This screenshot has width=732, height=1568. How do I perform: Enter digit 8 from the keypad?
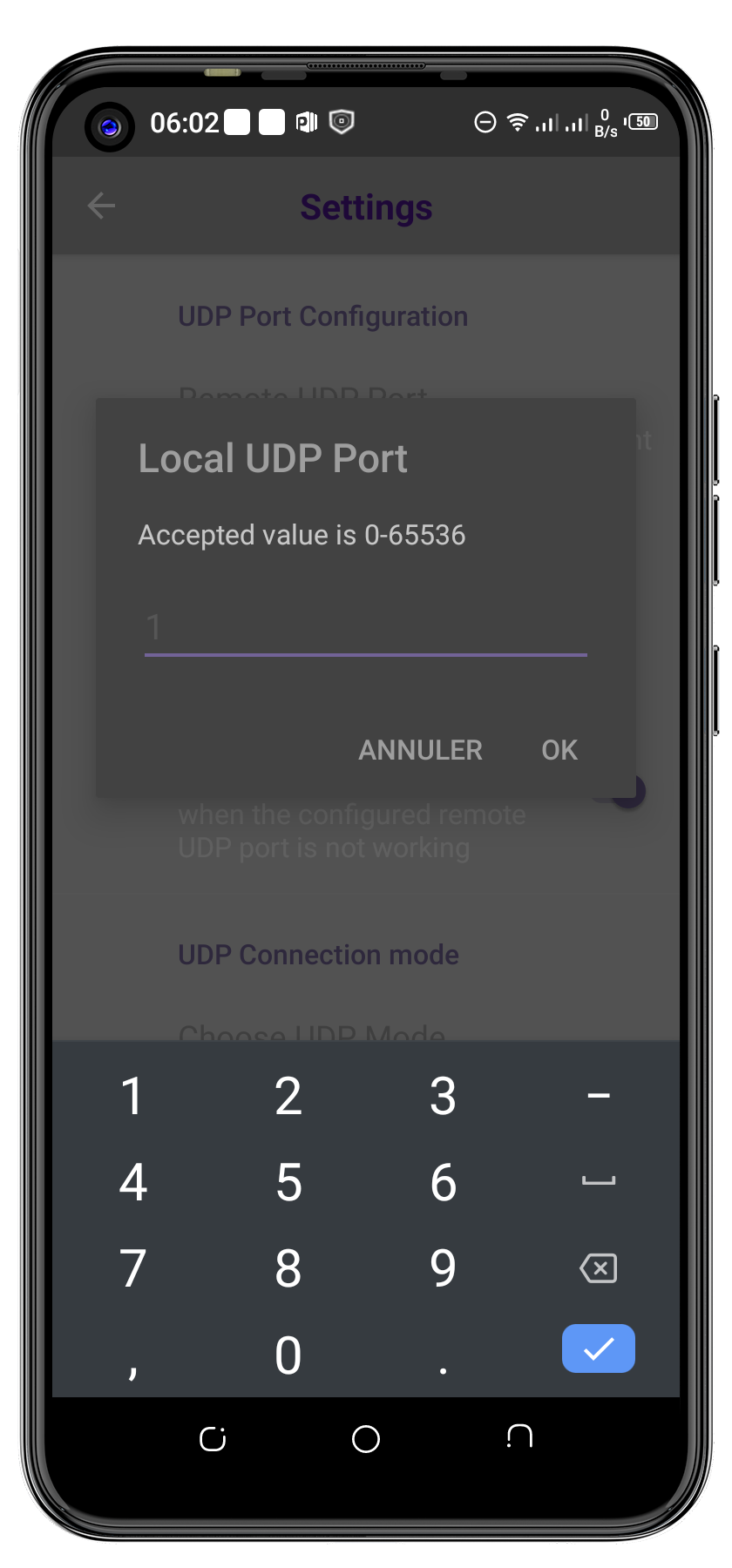pos(288,1268)
